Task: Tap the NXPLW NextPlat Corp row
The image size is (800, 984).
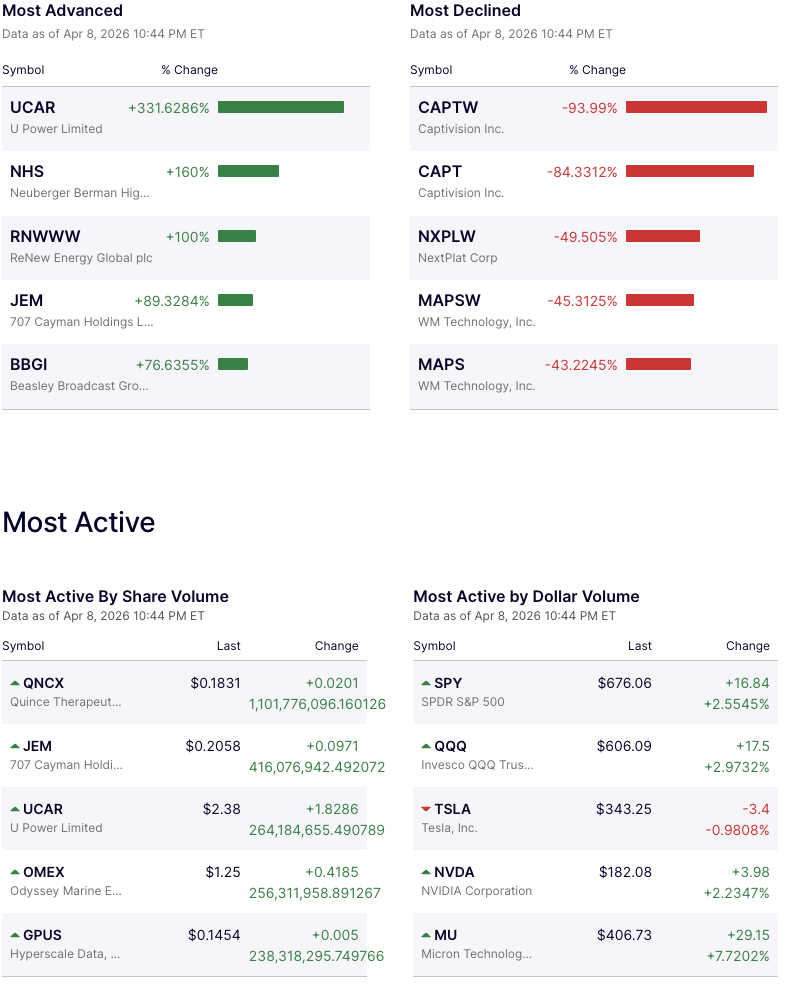Action: coord(447,237)
